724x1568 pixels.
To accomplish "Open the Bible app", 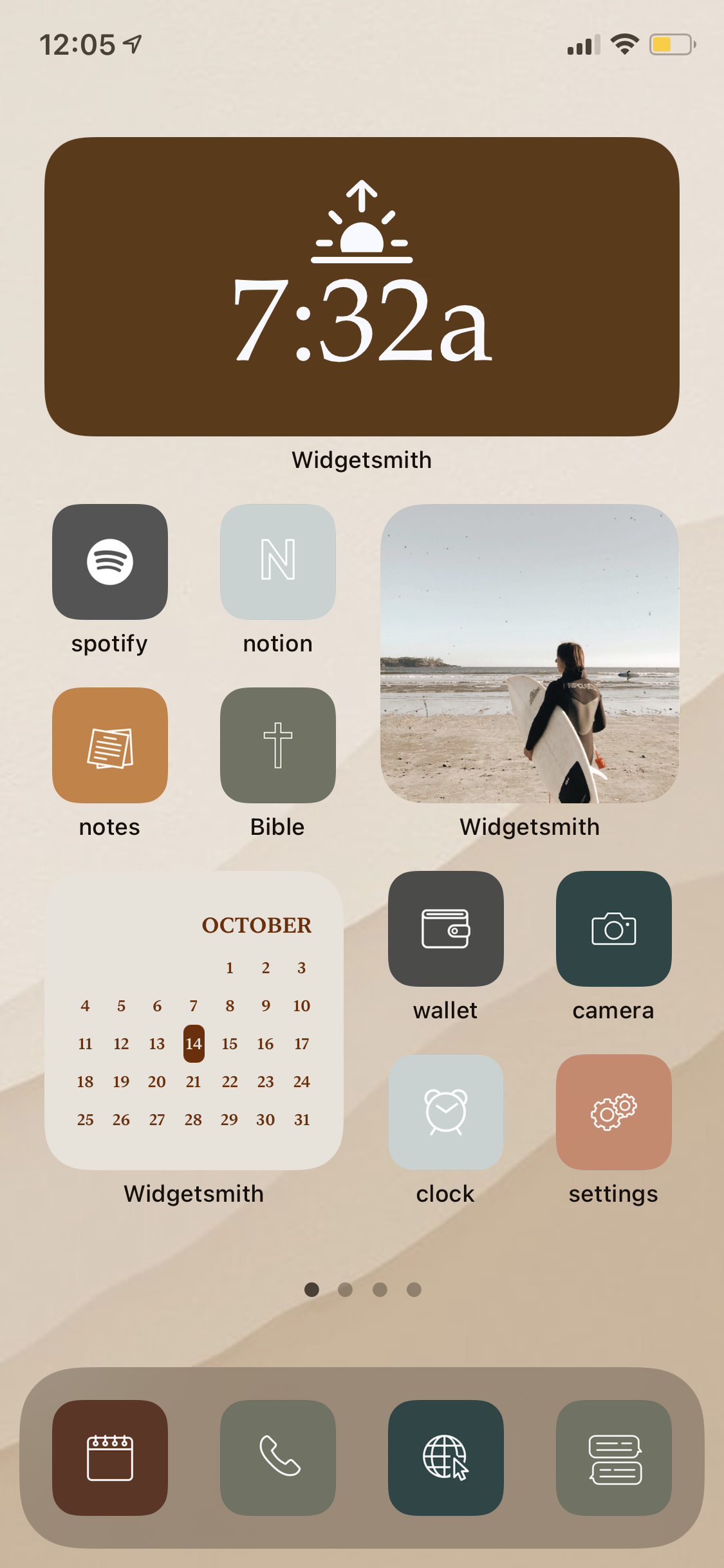I will (278, 745).
